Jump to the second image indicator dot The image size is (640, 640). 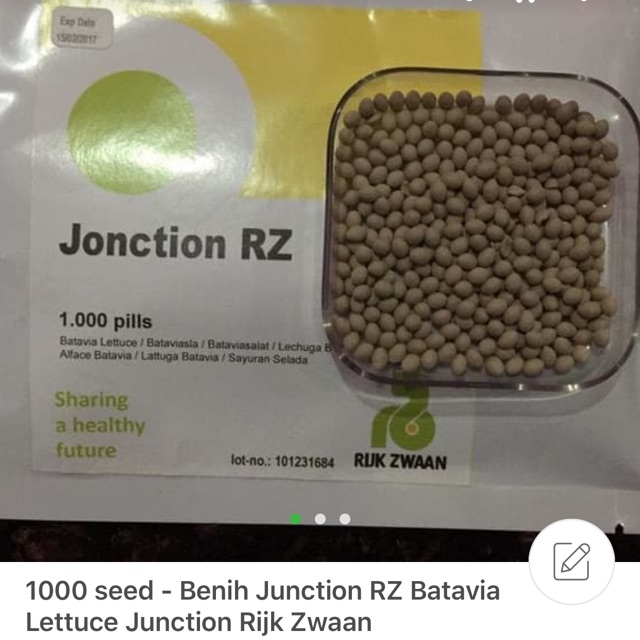click(320, 519)
